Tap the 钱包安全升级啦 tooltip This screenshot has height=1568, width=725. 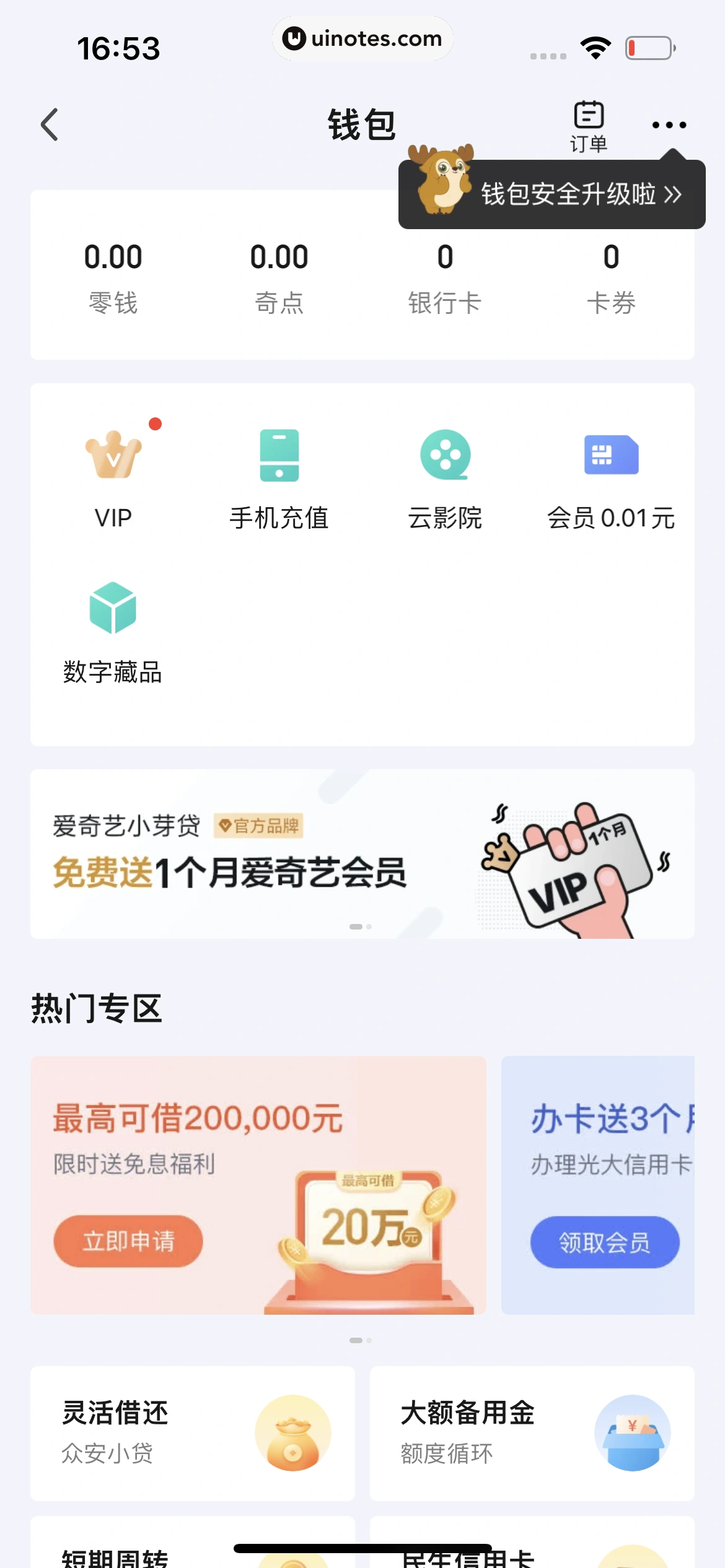pos(551,194)
